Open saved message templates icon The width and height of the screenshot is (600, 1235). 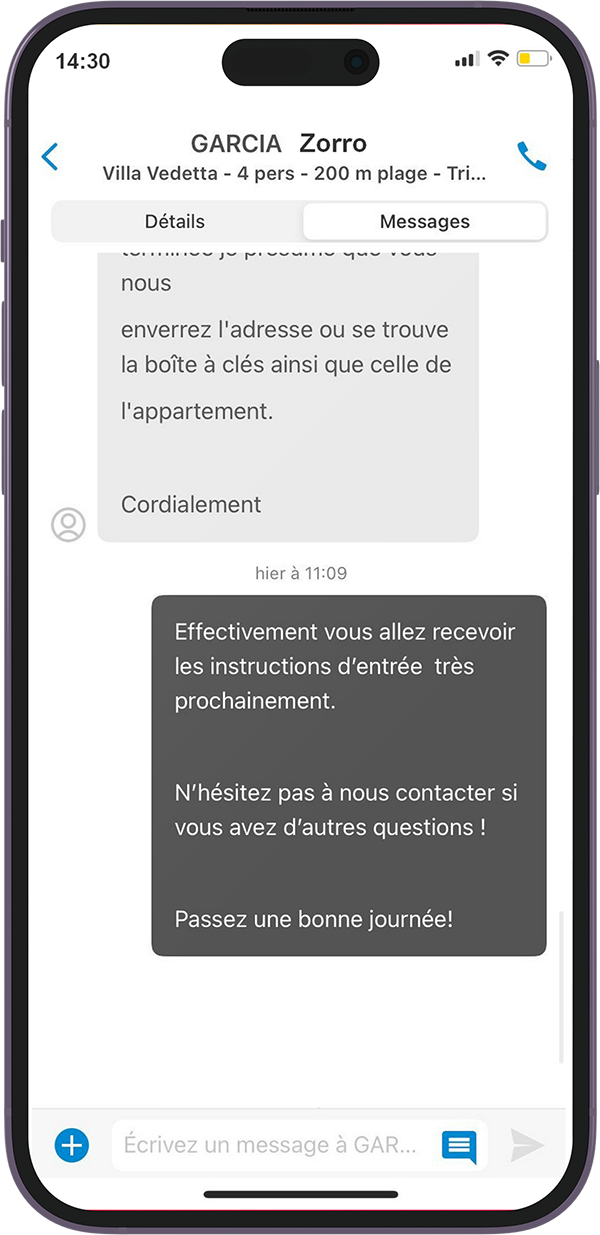point(459,1146)
